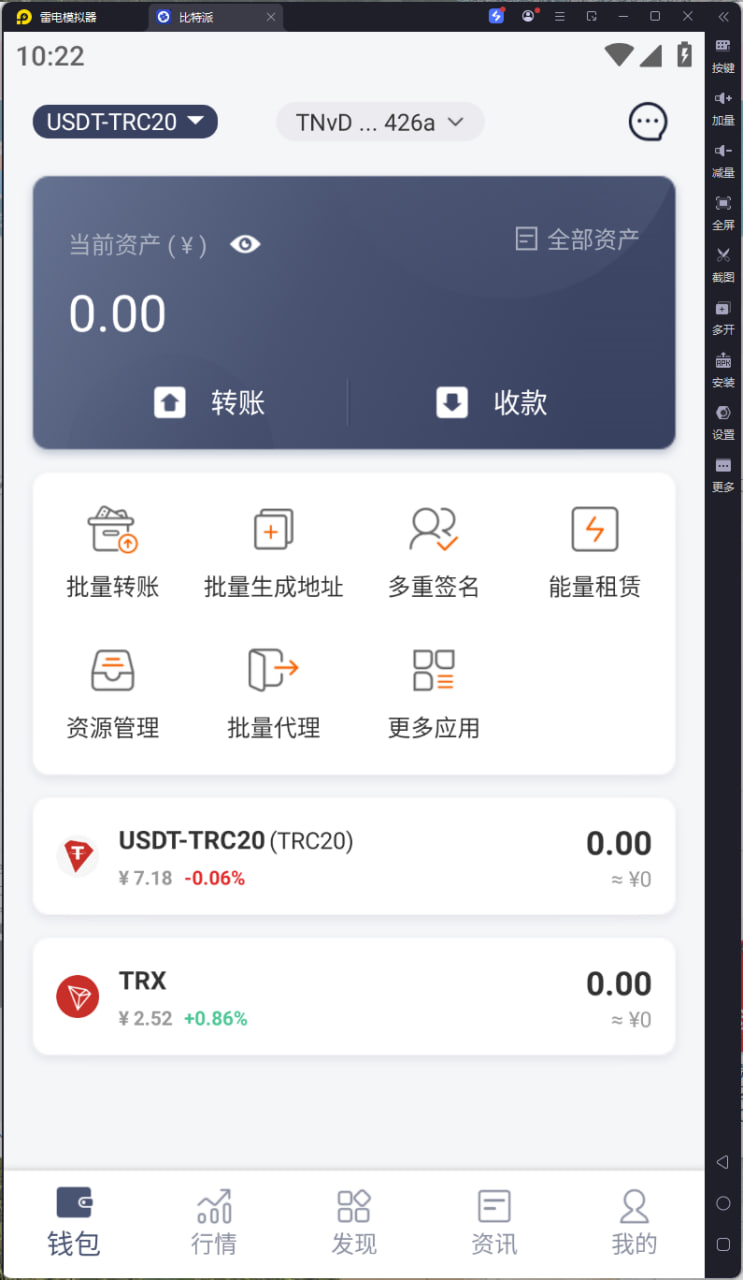Open the TRX asset details row
This screenshot has height=1280, width=743.
click(353, 995)
